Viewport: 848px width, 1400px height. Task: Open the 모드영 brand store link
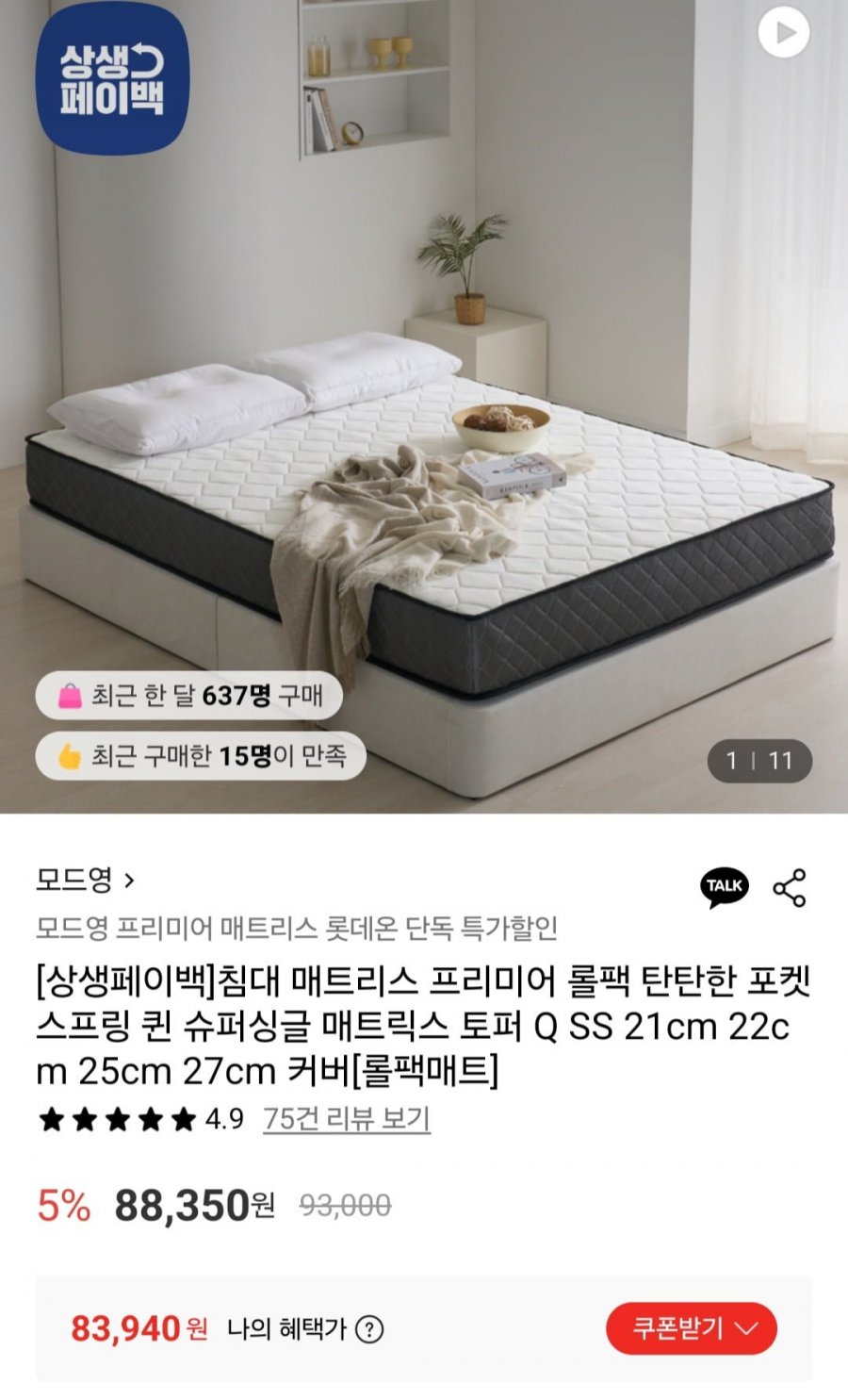click(x=85, y=881)
